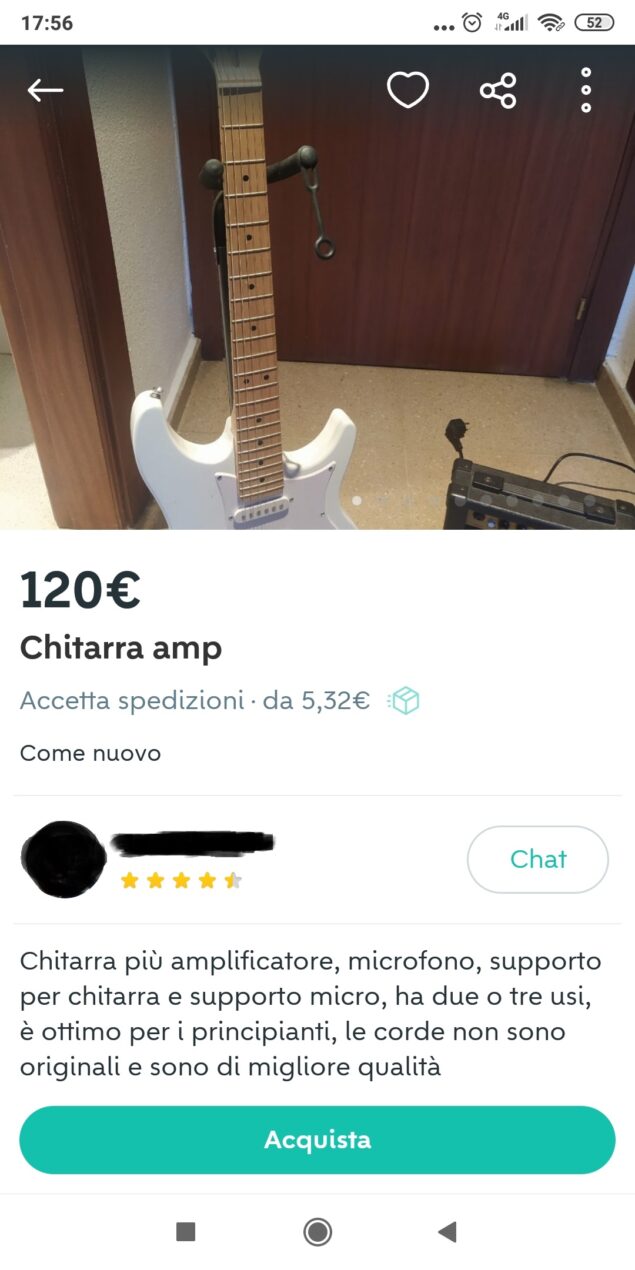Go back using the top-left arrow

45,91
